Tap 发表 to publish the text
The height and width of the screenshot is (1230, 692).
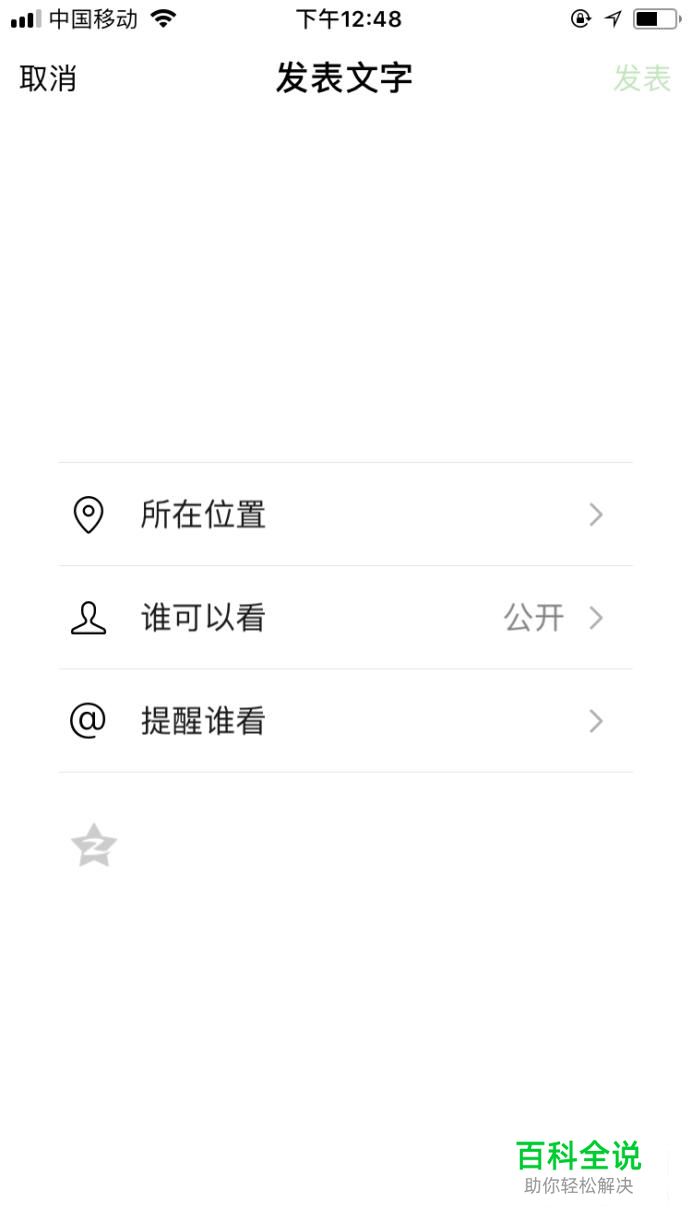click(x=641, y=79)
